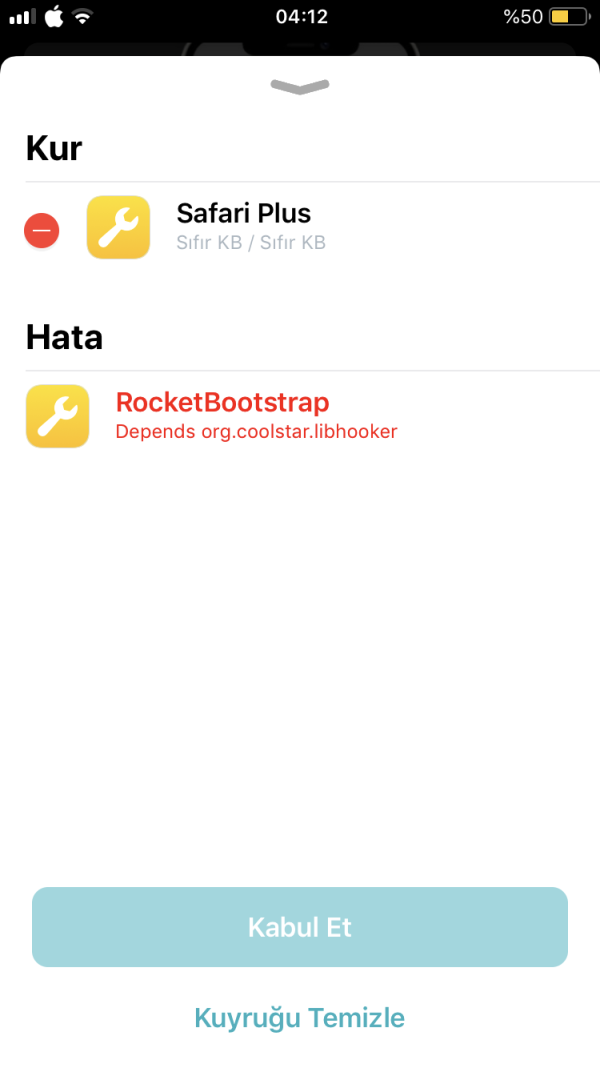Collapse the queue sheet with the down chevron

300,87
